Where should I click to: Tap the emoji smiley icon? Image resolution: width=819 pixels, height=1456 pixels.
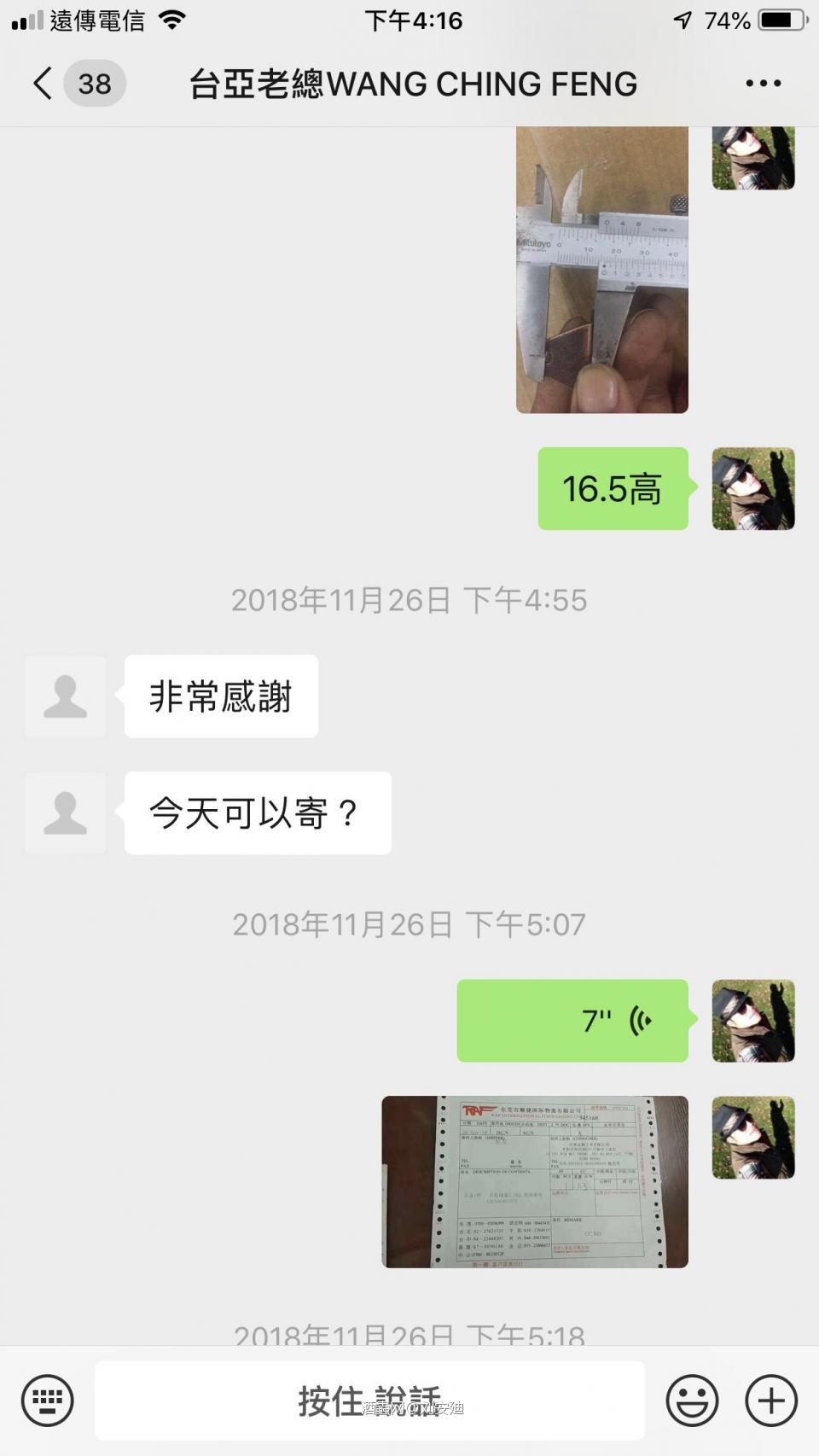click(x=692, y=1400)
